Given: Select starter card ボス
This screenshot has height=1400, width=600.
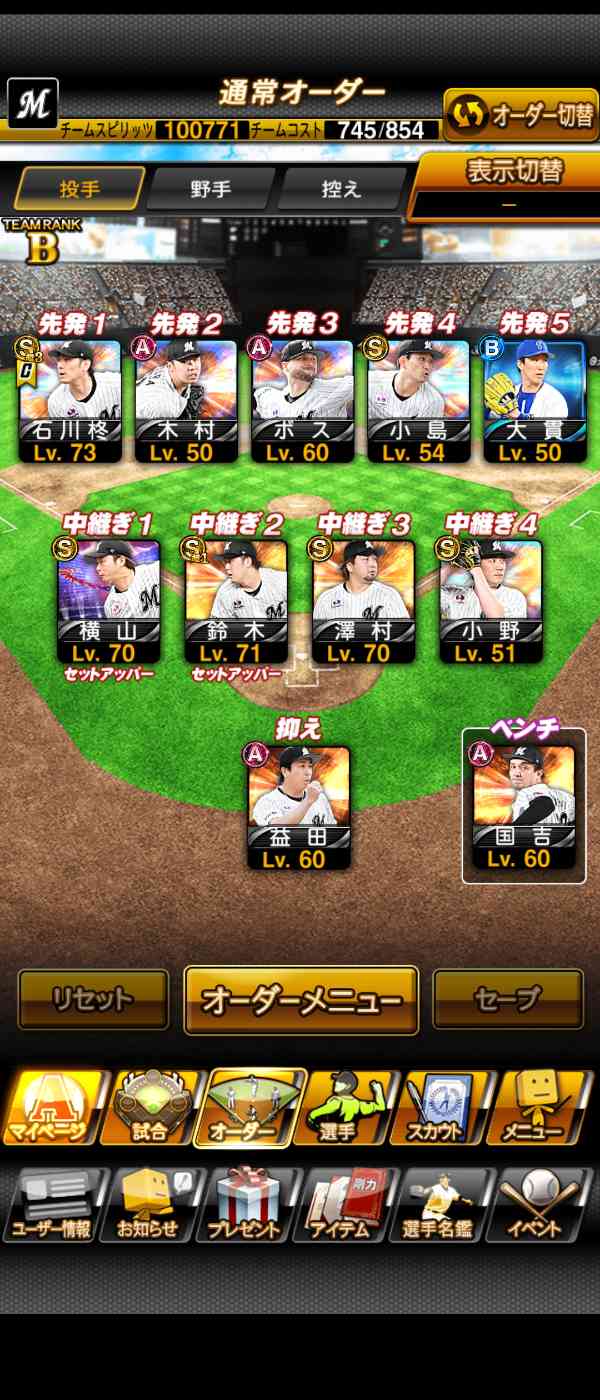Looking at the screenshot, I should tap(302, 400).
